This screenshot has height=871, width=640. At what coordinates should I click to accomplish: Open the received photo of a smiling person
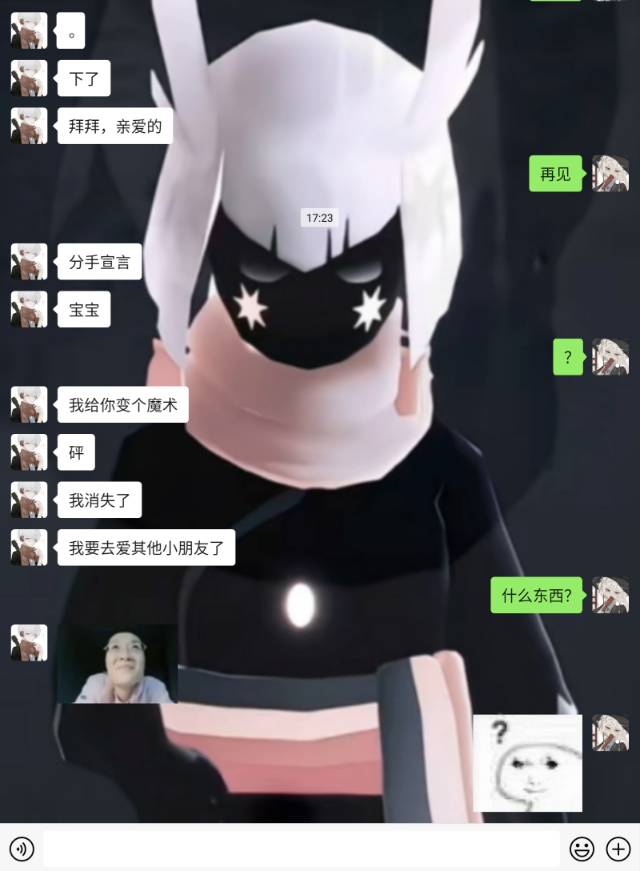tap(117, 664)
